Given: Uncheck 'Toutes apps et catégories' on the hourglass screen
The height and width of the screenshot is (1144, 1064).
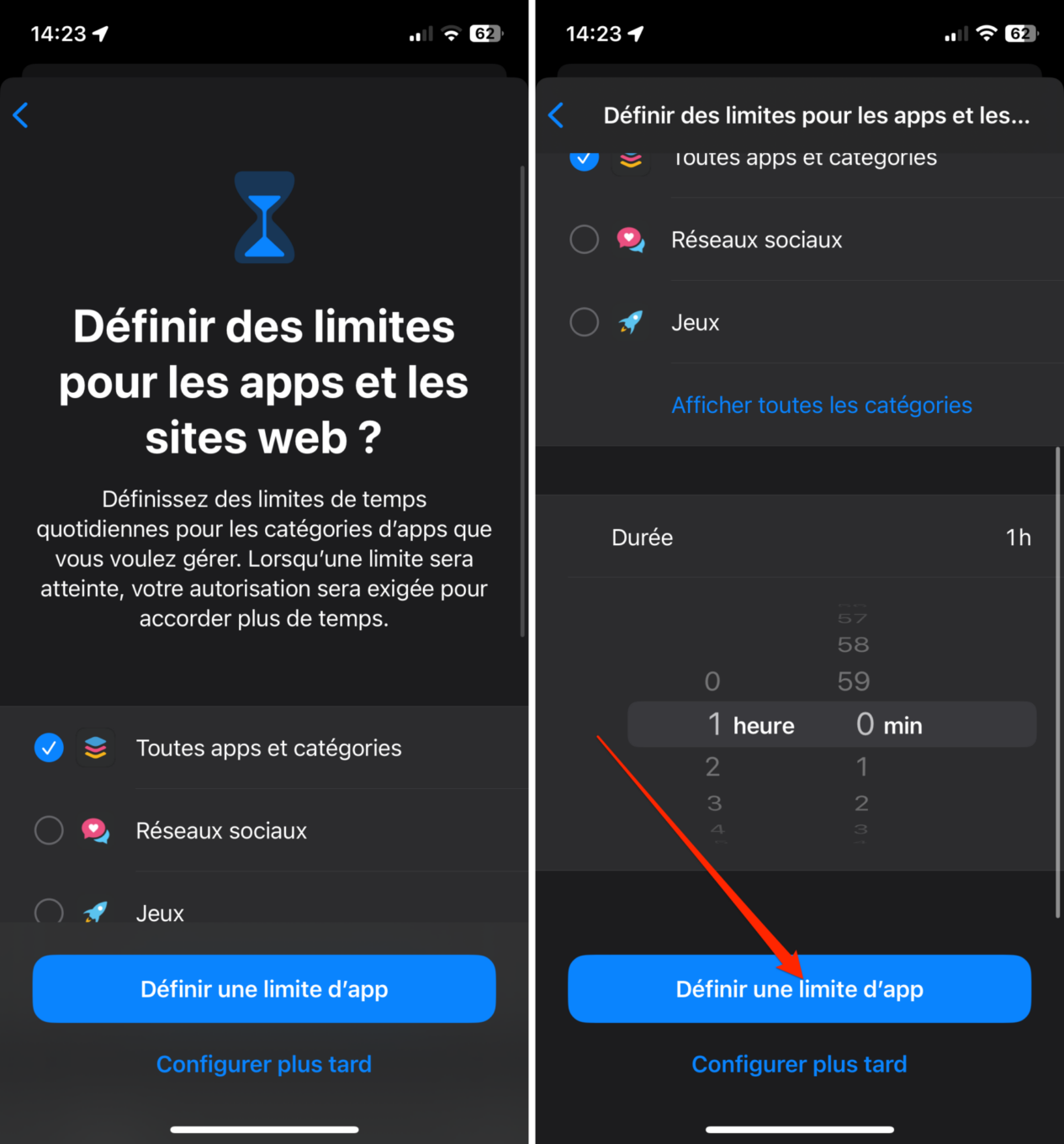Looking at the screenshot, I should click(x=49, y=748).
